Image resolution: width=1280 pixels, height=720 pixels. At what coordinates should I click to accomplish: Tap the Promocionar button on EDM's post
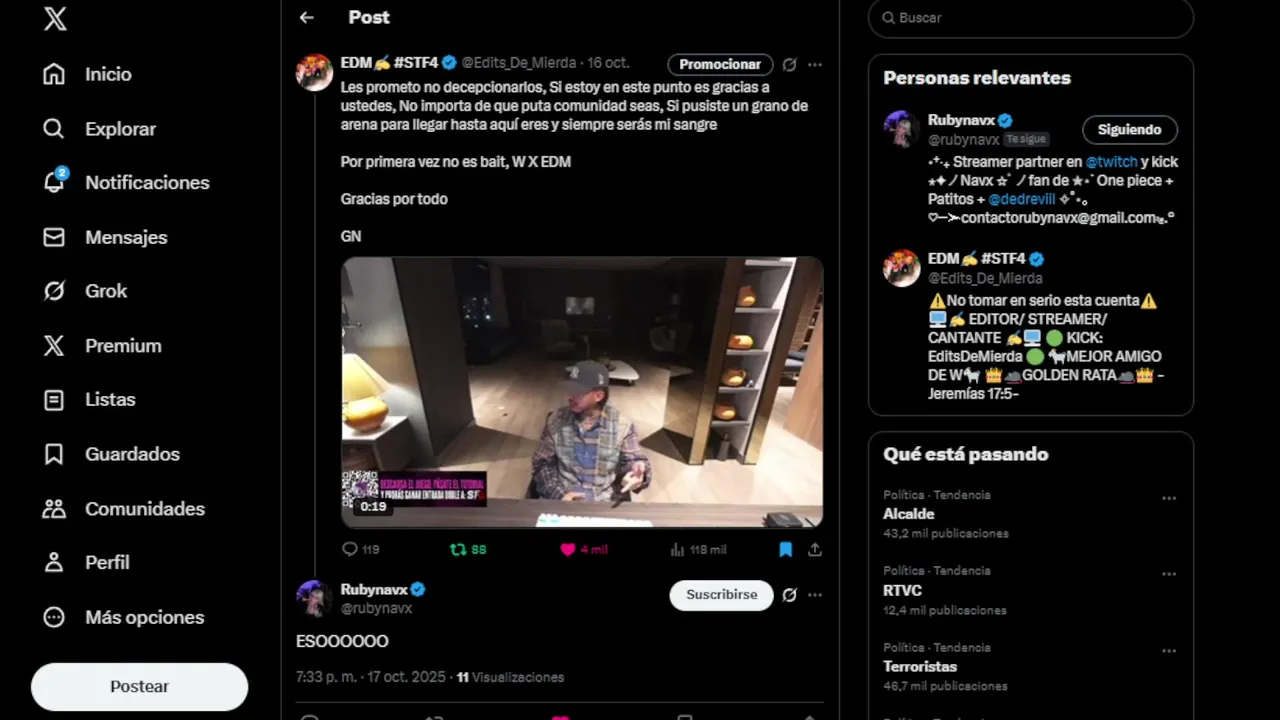720,64
